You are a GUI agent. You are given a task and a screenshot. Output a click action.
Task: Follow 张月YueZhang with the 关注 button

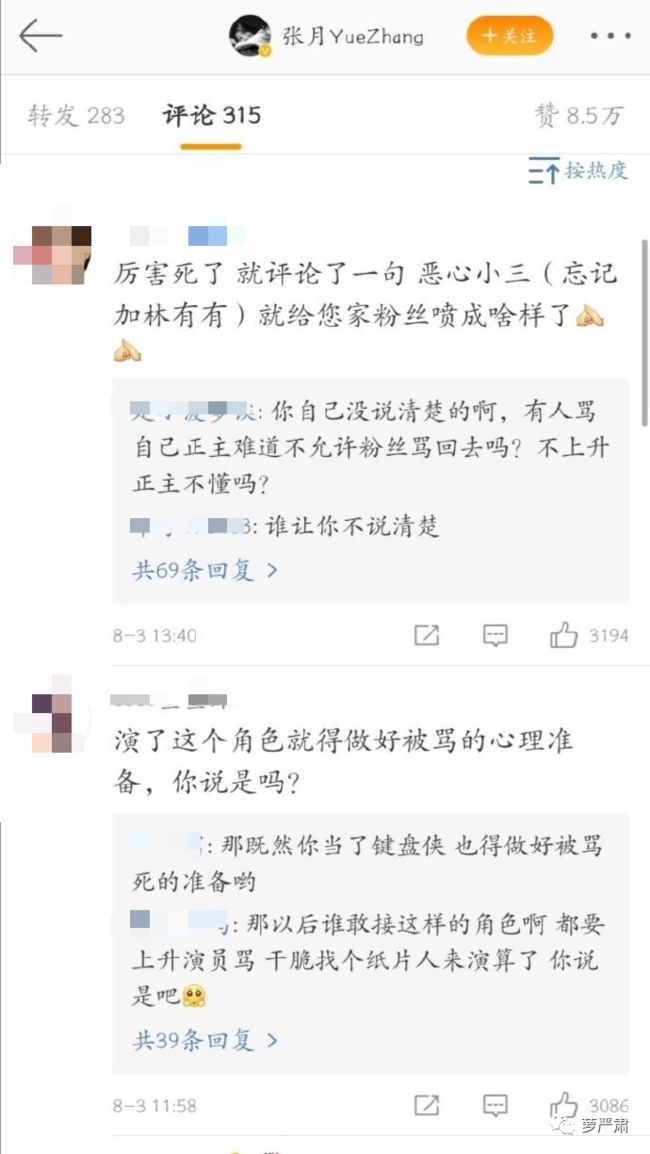pyautogui.click(x=509, y=35)
